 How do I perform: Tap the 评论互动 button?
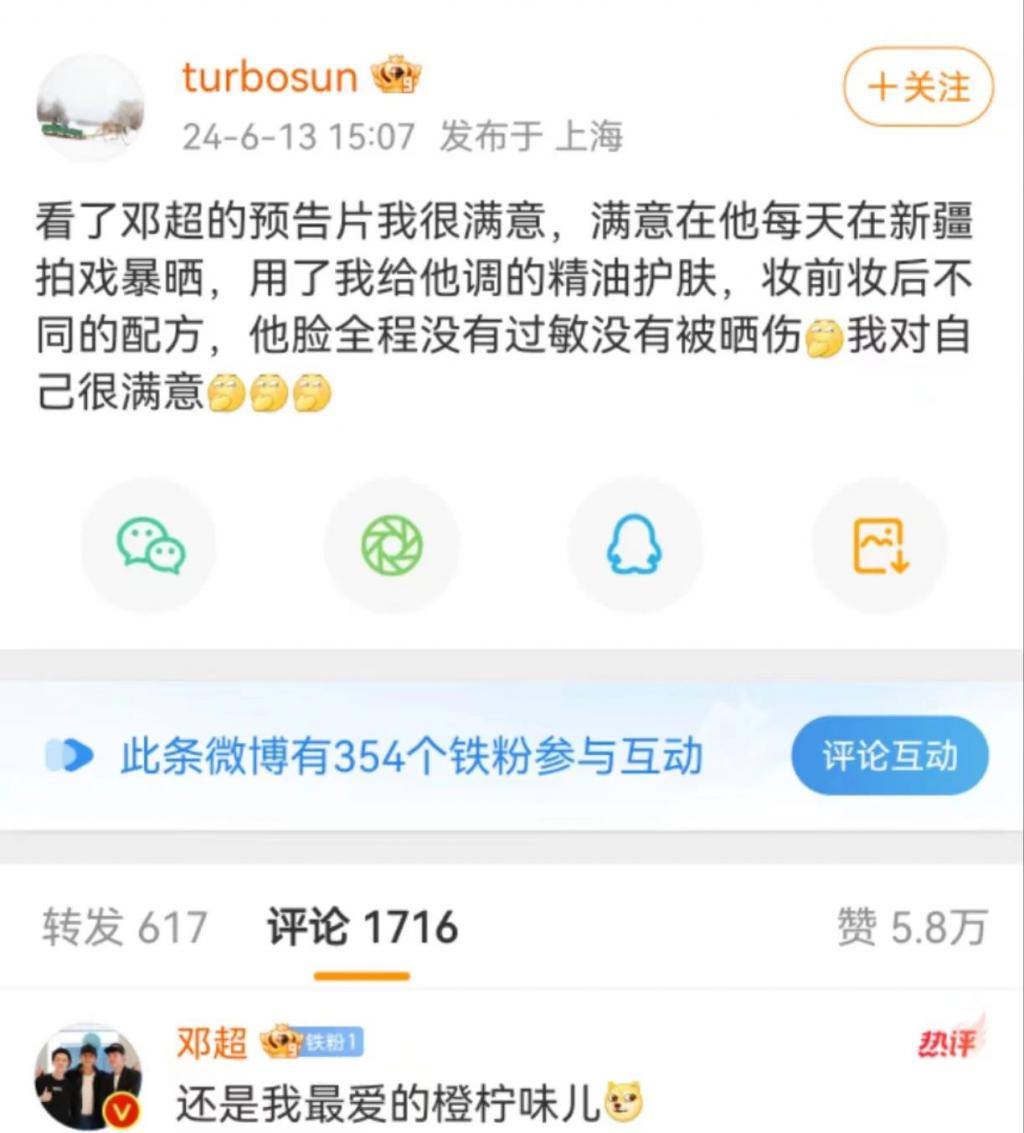pyautogui.click(x=889, y=756)
